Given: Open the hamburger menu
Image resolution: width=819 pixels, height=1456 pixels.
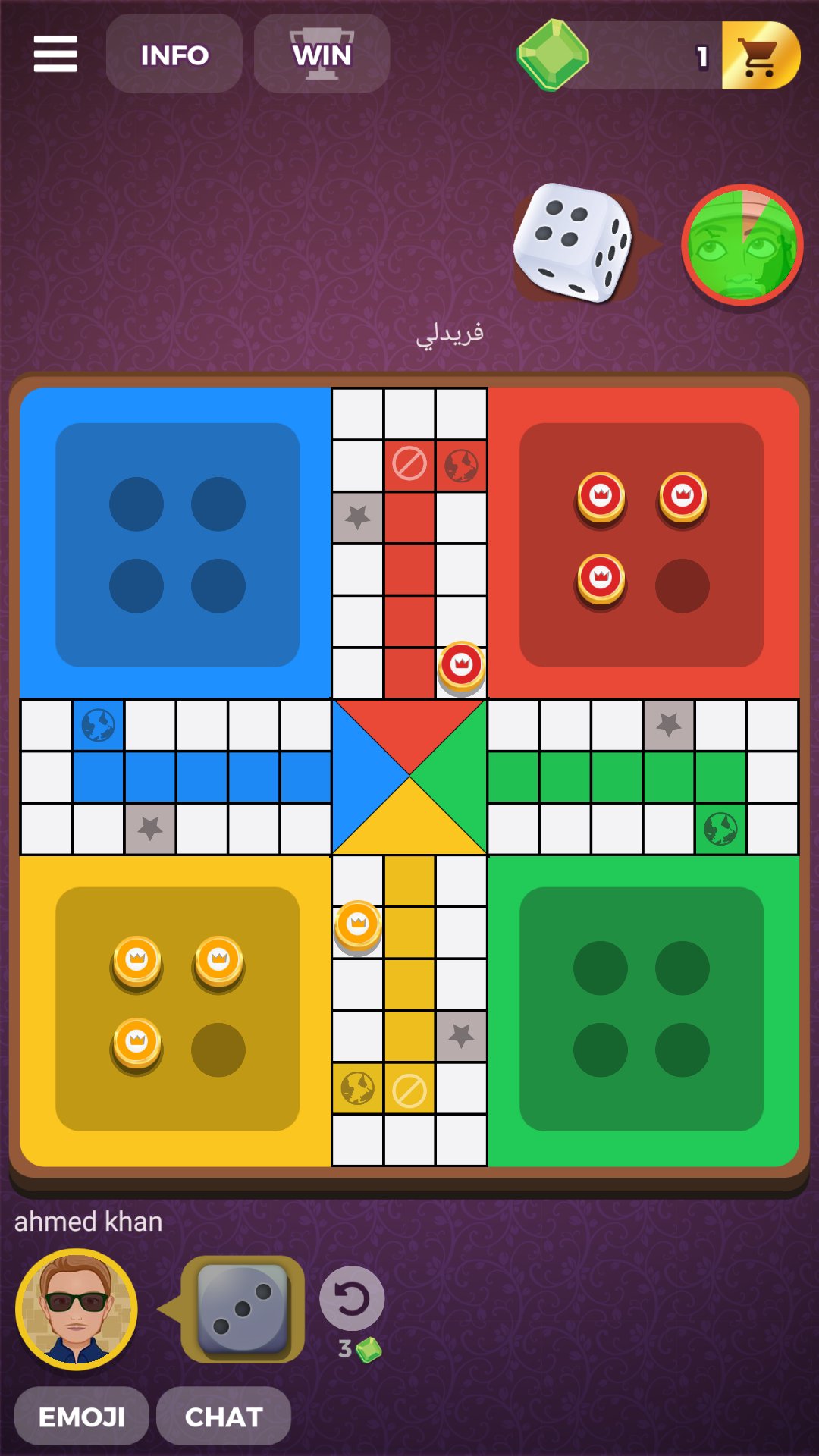Looking at the screenshot, I should point(55,55).
